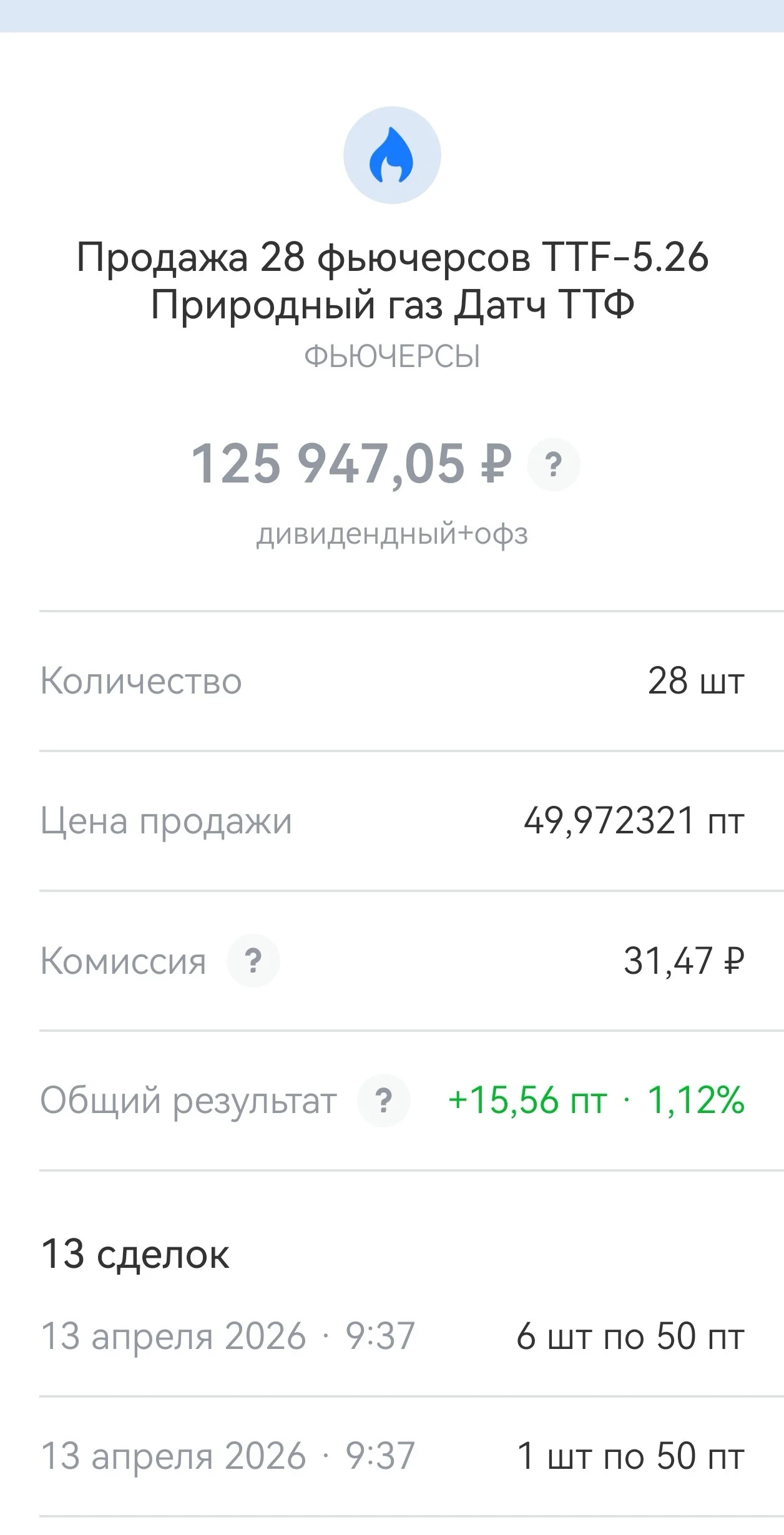The image size is (784, 1535).
Task: Show the Общий результат help tooltip
Action: coord(384,1101)
